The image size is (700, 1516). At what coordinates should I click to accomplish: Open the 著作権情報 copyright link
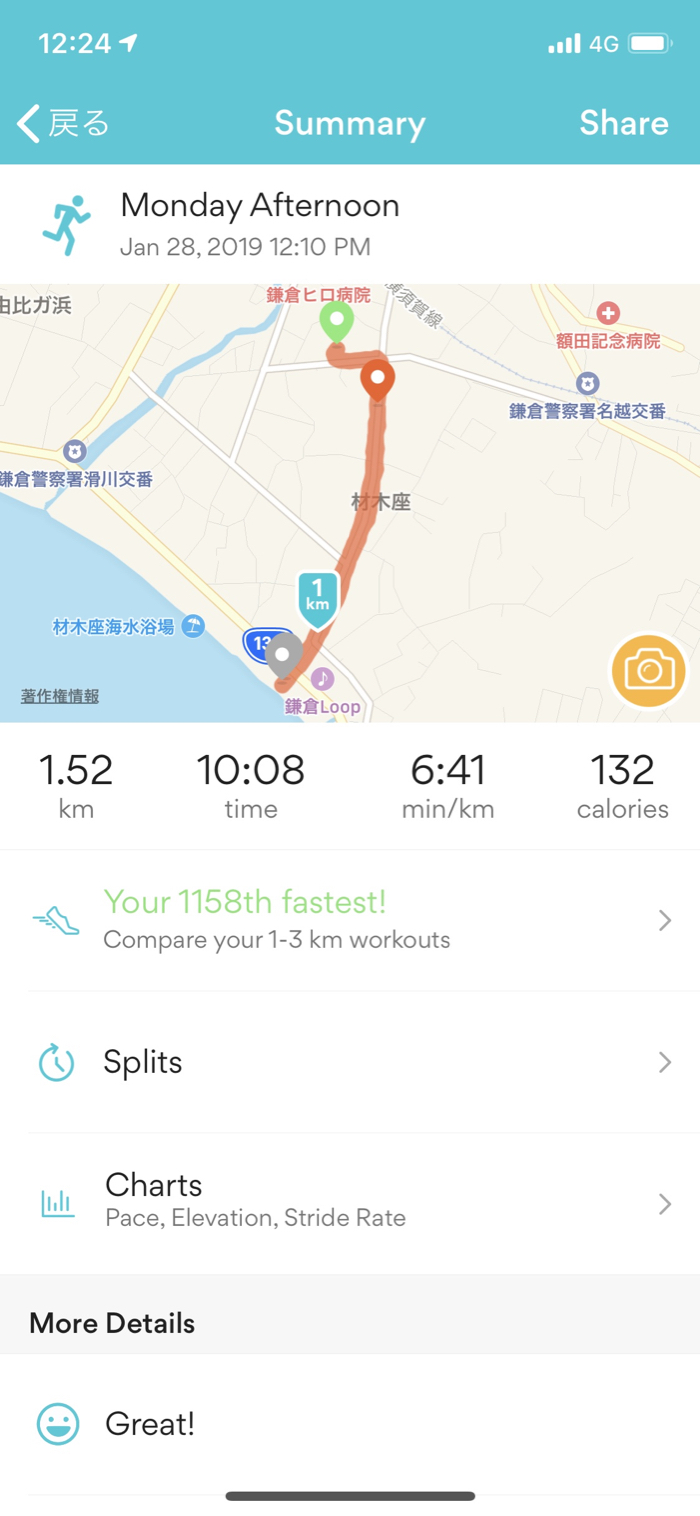(60, 696)
